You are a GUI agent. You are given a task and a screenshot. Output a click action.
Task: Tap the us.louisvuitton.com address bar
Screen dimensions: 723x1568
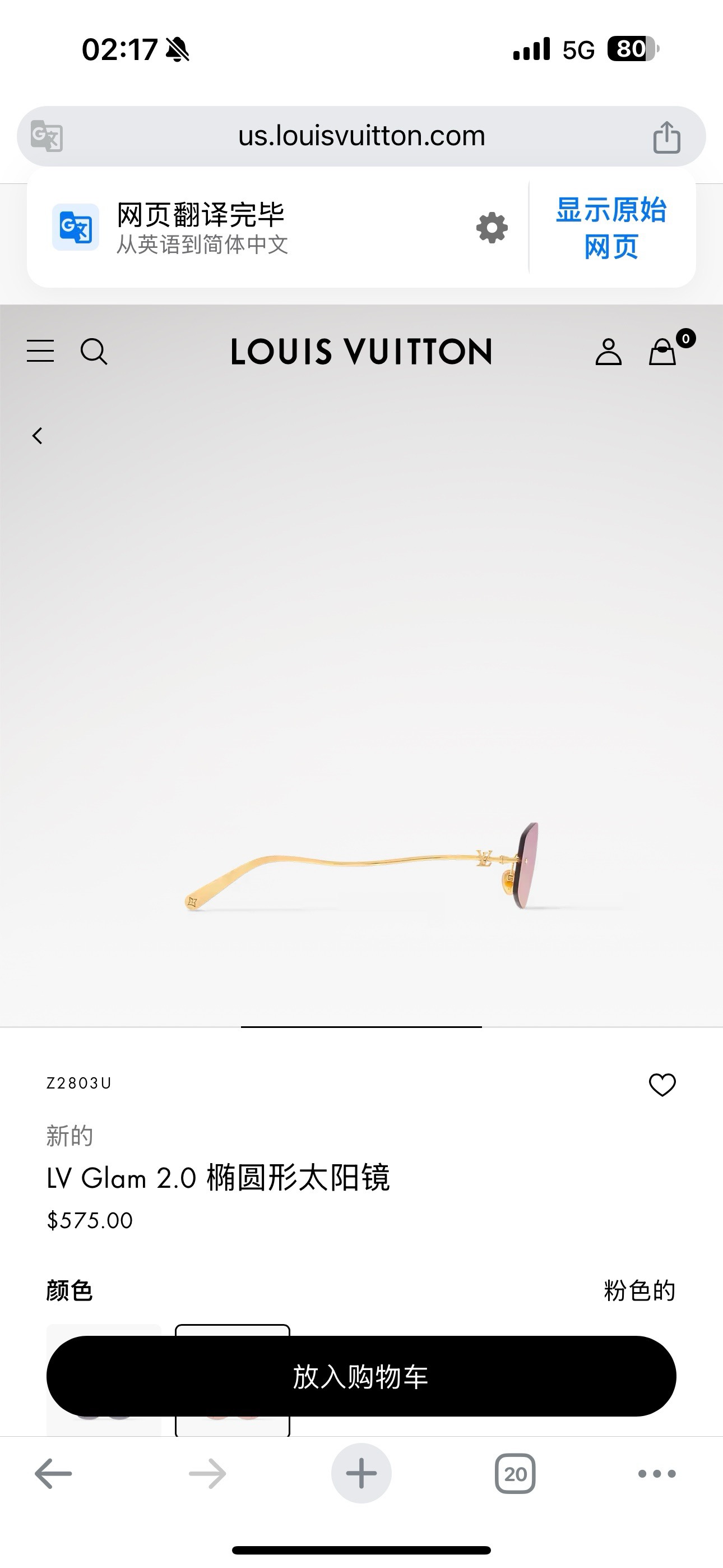[361, 135]
